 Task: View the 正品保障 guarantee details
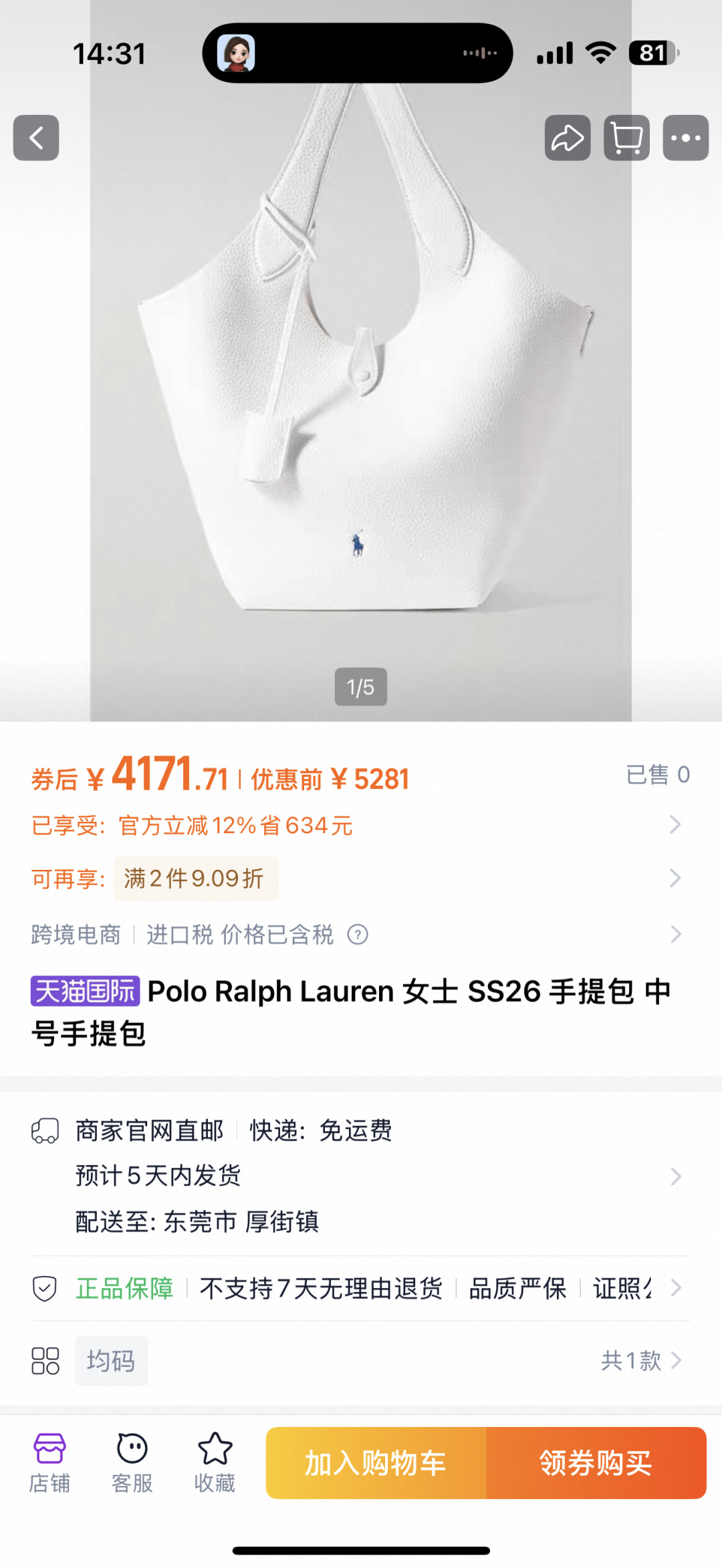click(x=361, y=1288)
